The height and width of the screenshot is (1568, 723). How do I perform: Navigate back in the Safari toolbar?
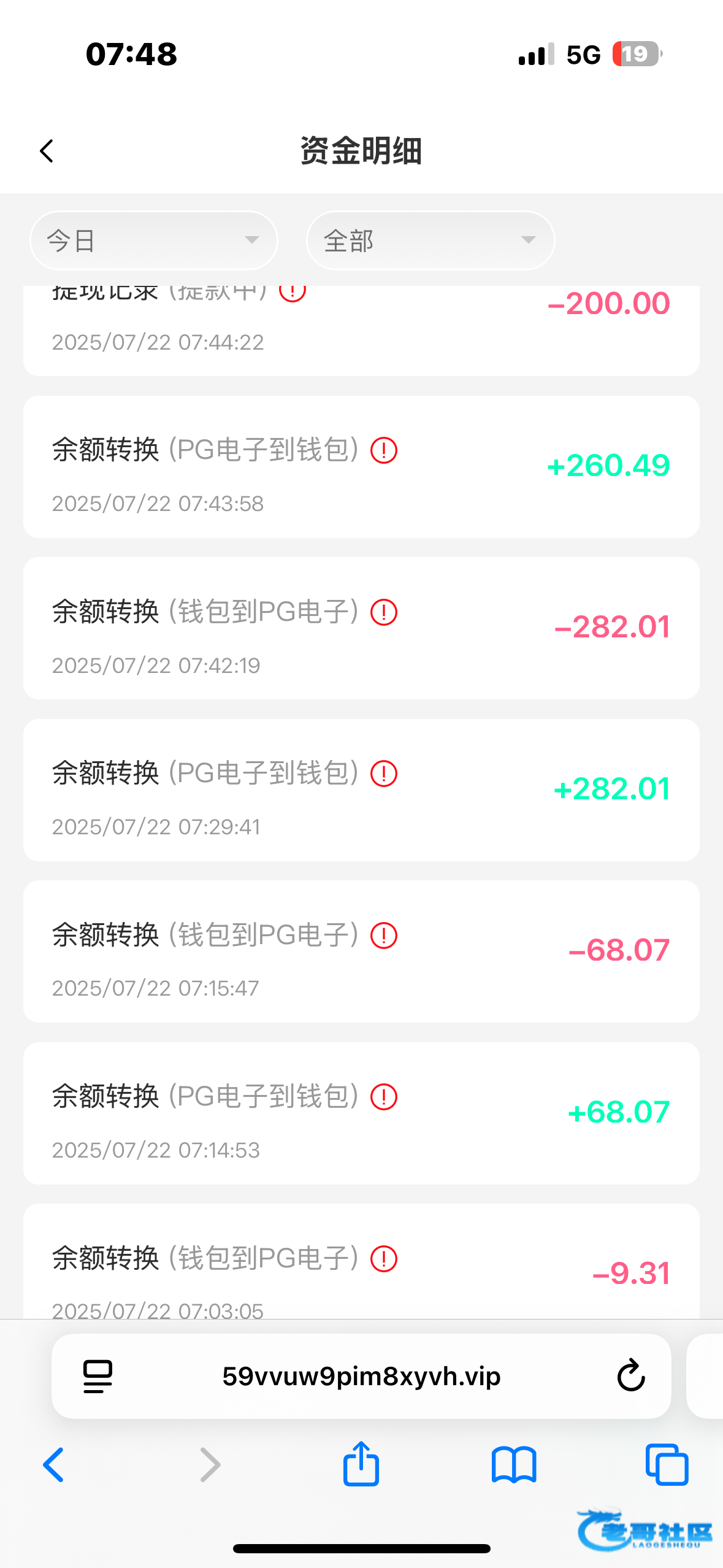click(x=54, y=1465)
